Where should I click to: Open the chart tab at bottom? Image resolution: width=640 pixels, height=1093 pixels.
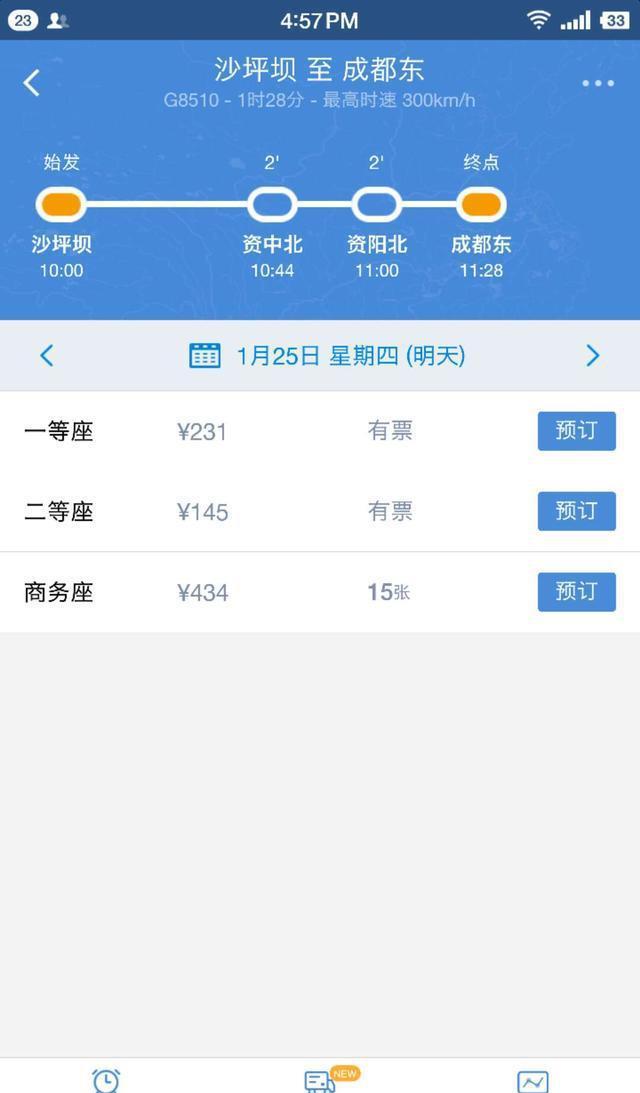(x=532, y=1080)
